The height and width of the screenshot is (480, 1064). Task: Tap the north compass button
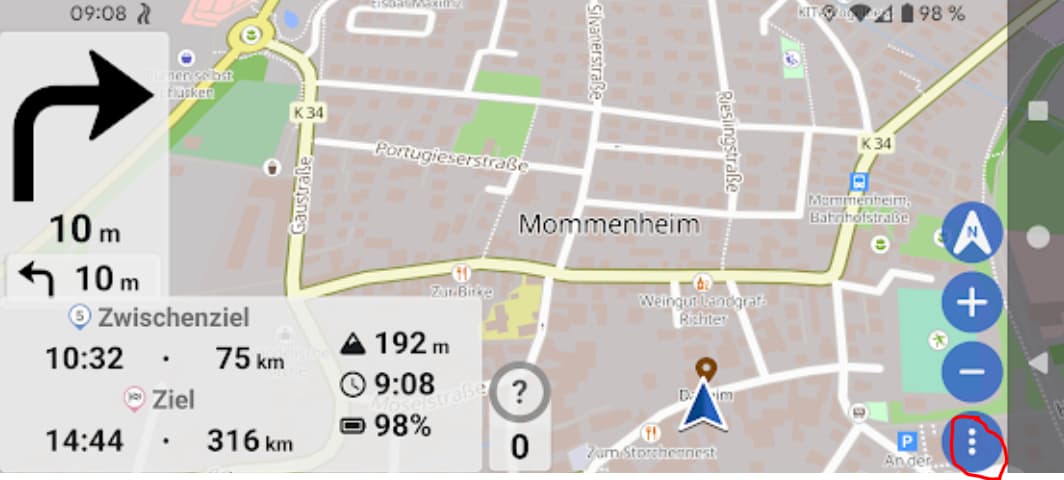[972, 232]
